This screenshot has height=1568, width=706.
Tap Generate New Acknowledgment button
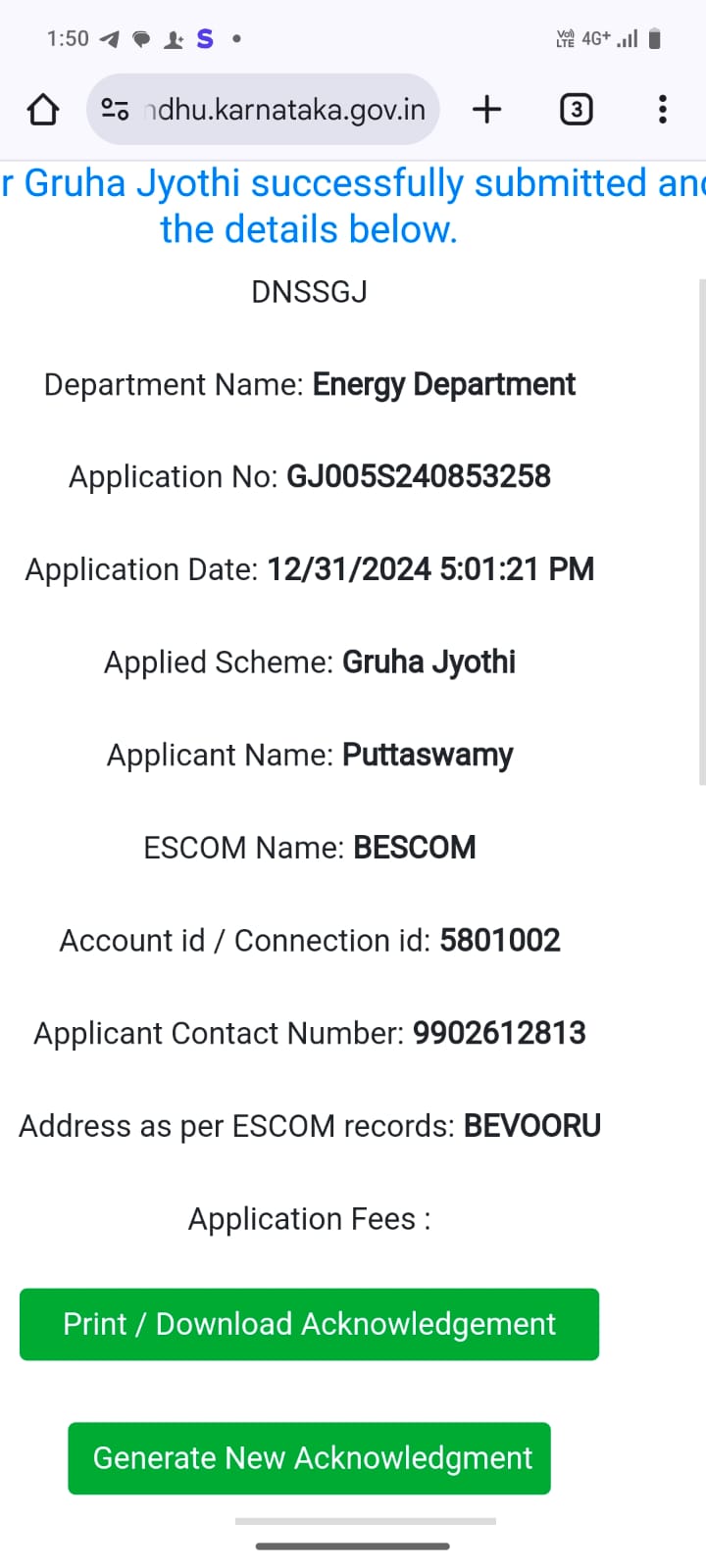tap(309, 1458)
